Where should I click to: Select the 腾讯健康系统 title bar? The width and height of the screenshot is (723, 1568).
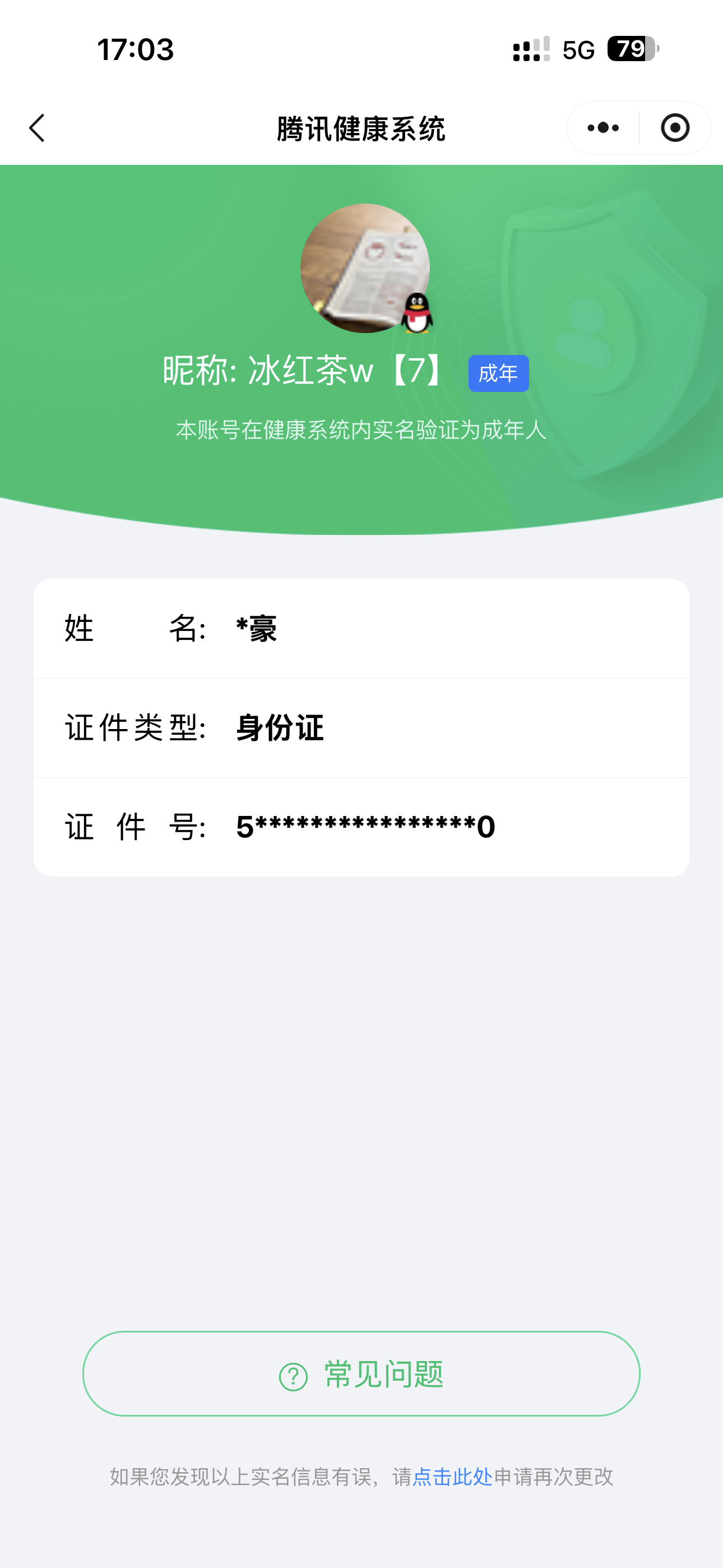361,128
